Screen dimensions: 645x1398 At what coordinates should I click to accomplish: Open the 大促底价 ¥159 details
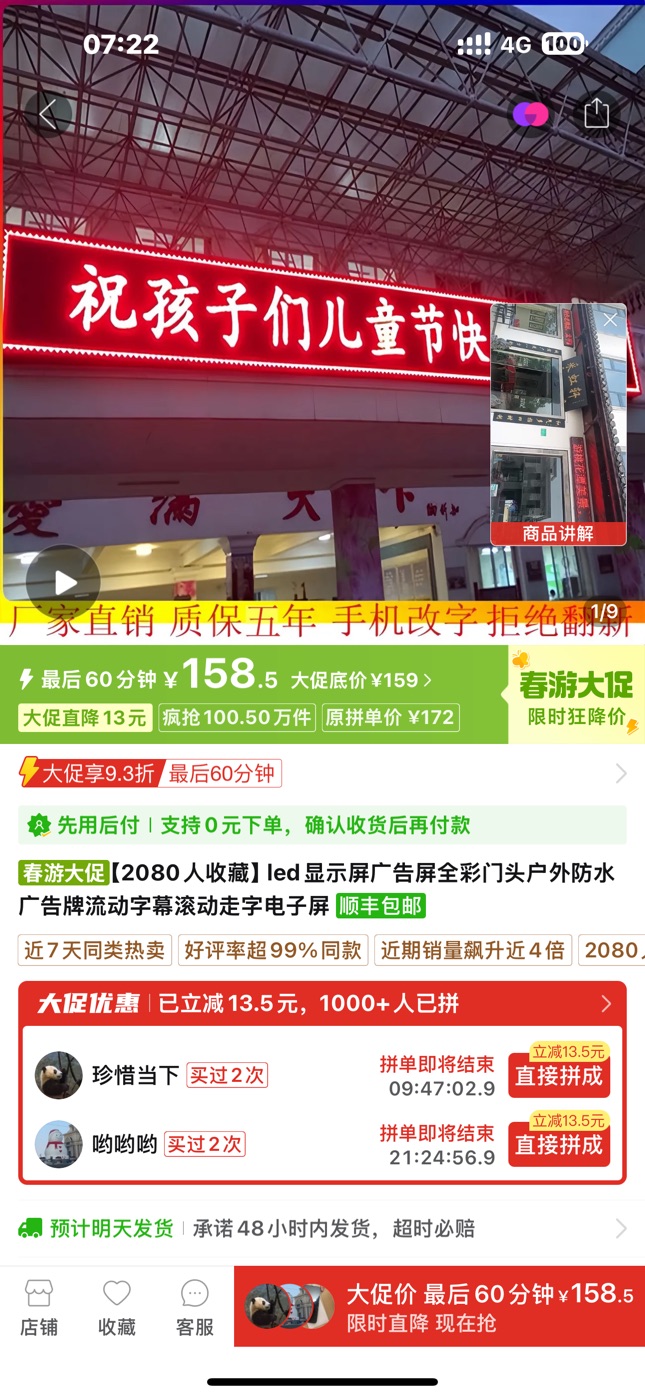362,680
